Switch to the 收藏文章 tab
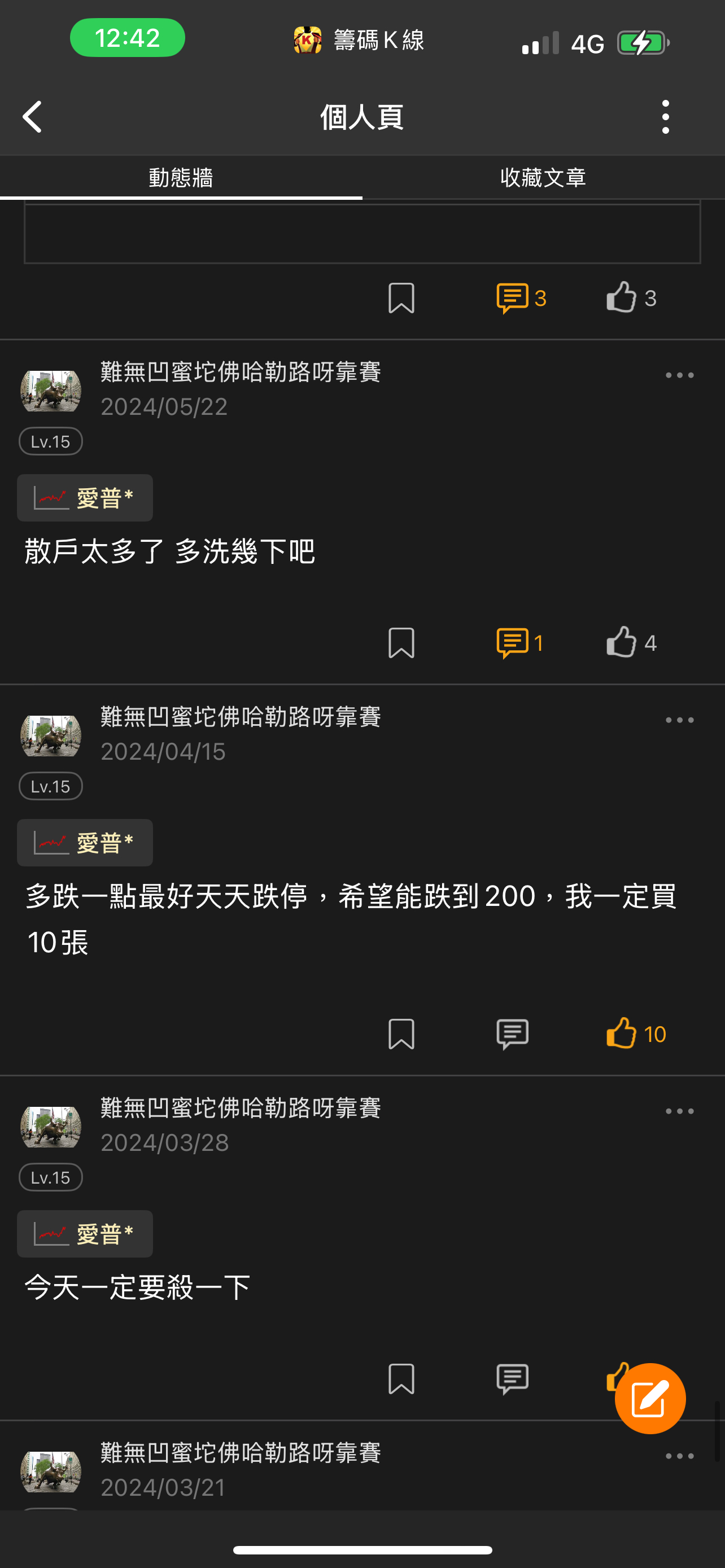725x1568 pixels. pyautogui.click(x=543, y=178)
